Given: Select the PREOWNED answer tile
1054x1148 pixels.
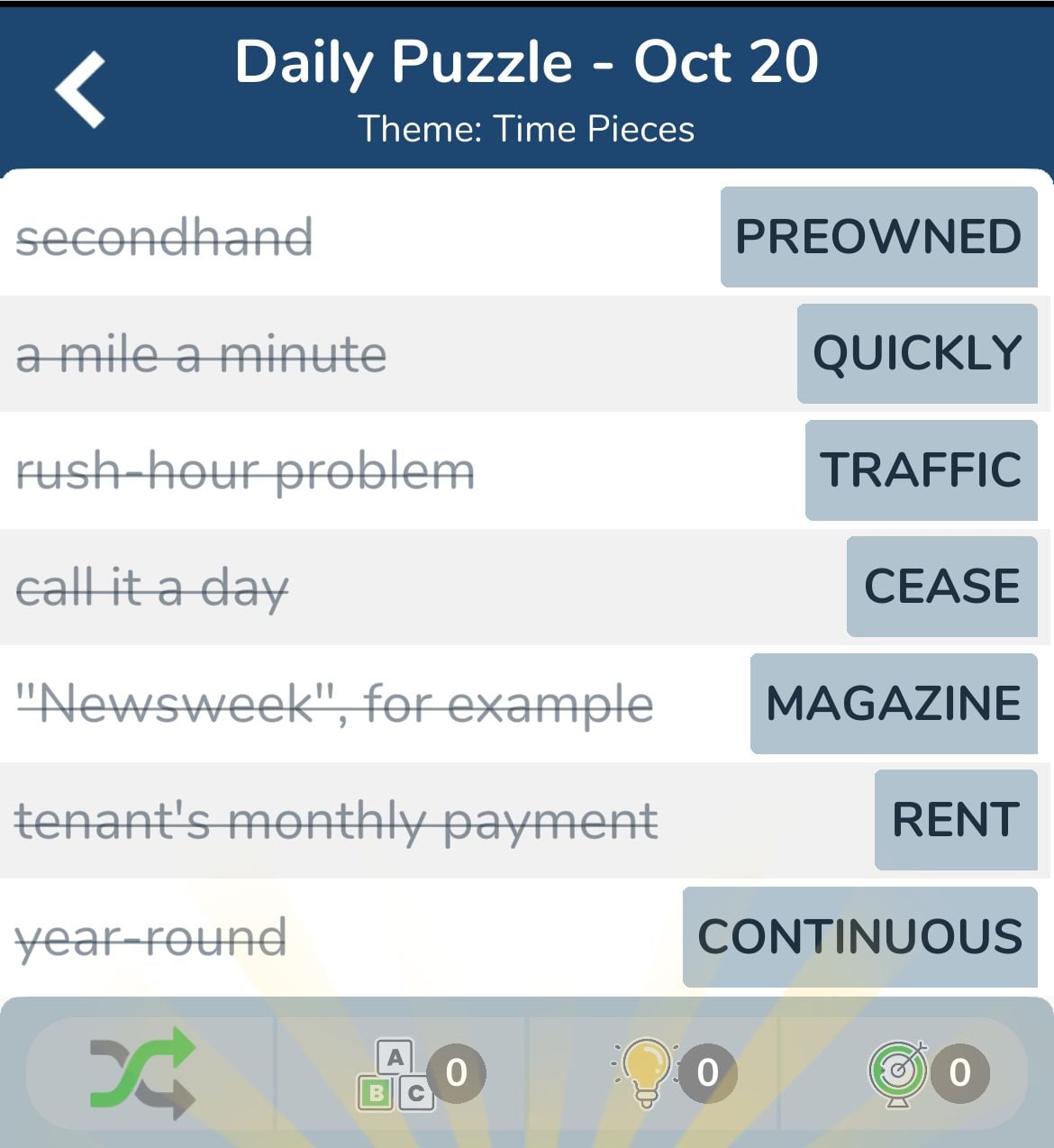Looking at the screenshot, I should pyautogui.click(x=878, y=237).
